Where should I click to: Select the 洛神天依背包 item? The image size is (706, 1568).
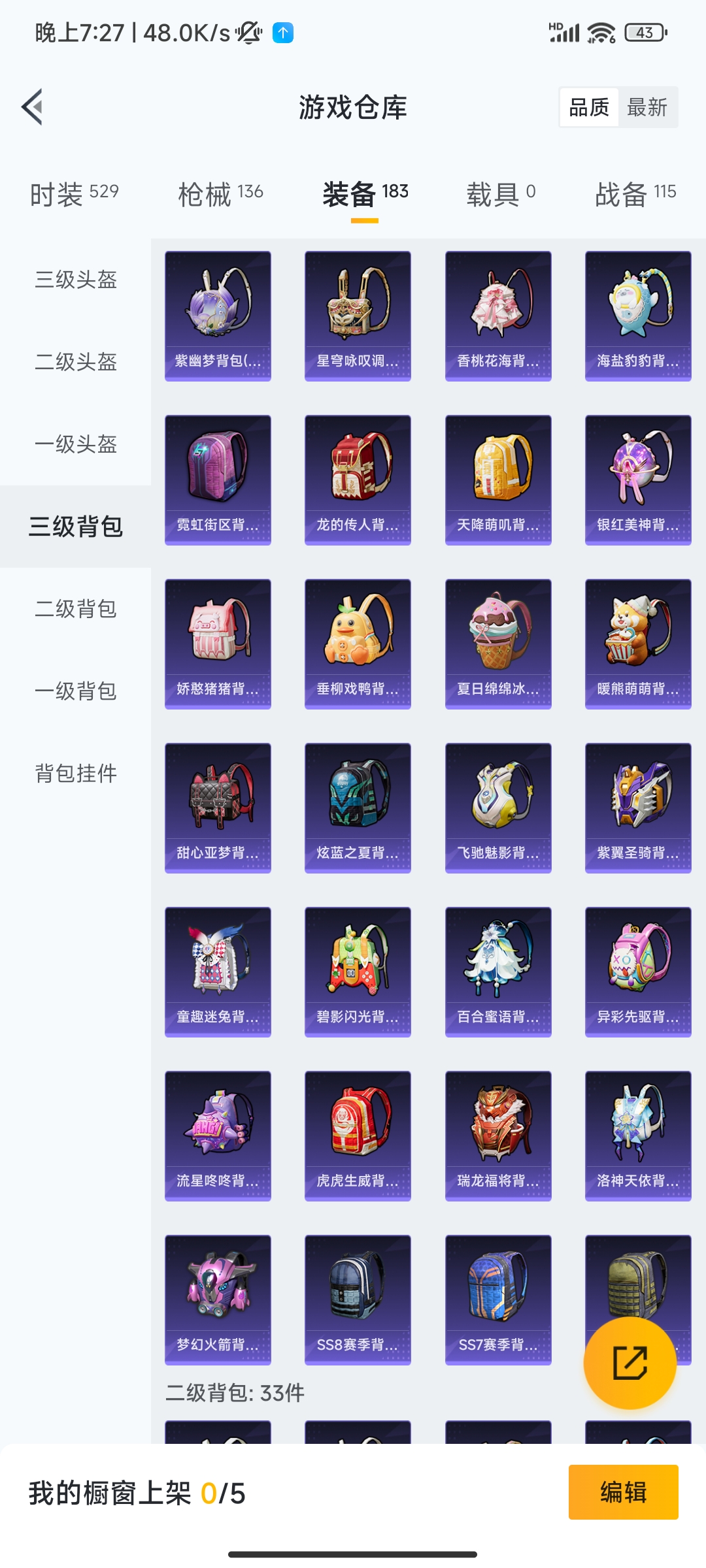click(638, 1136)
